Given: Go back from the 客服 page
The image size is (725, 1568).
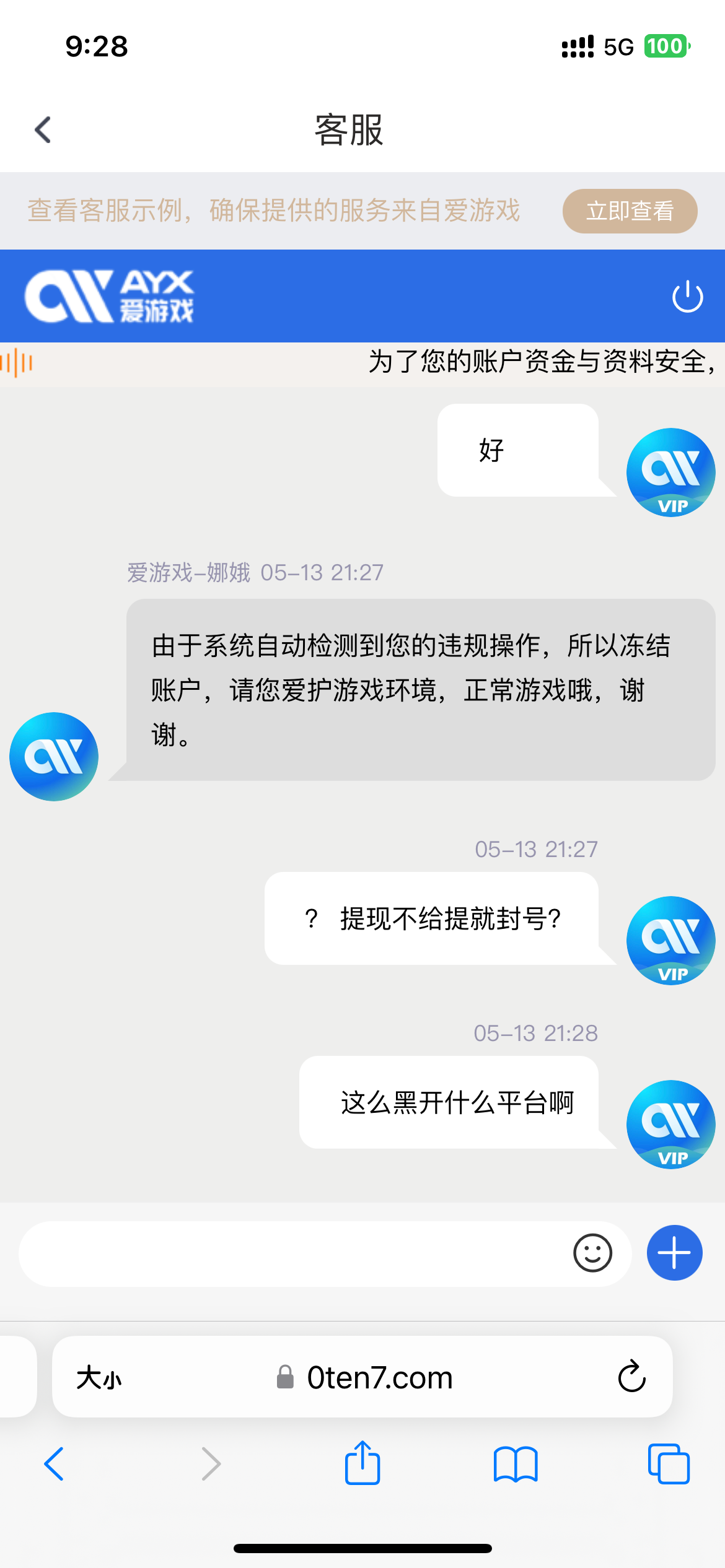Looking at the screenshot, I should tap(43, 130).
